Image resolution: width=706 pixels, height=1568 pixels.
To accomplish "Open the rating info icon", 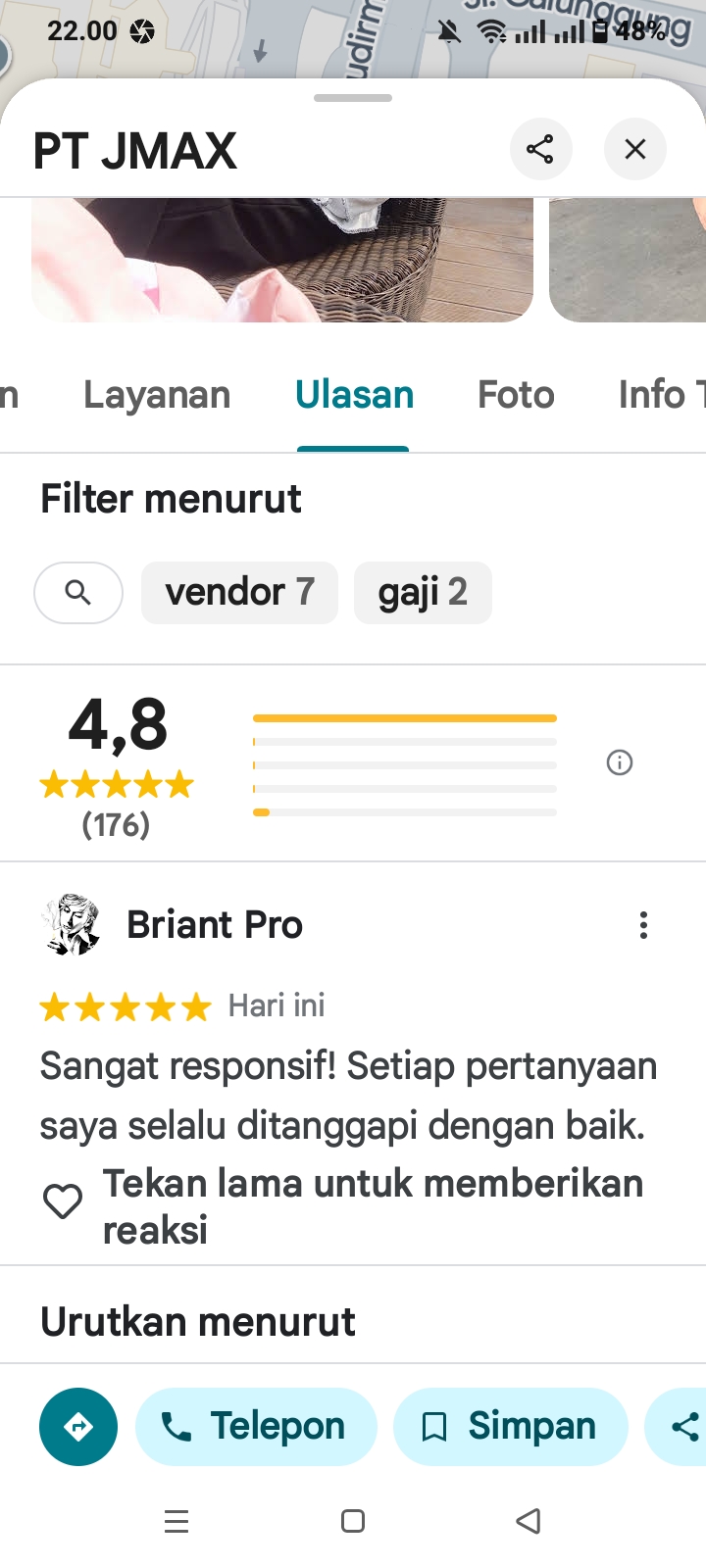I will click(x=620, y=762).
